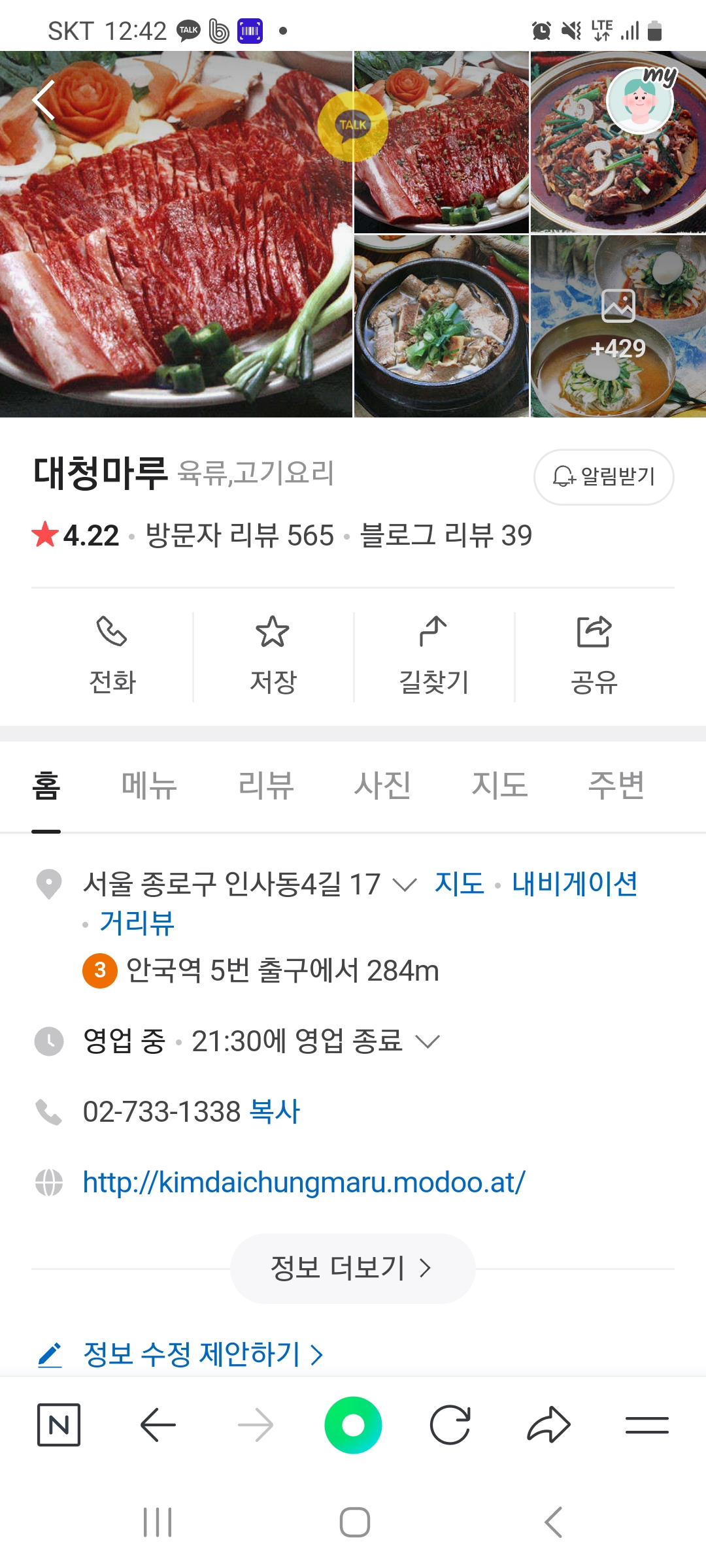The height and width of the screenshot is (1568, 706).
Task: Open 내비게이션 link
Action: (x=574, y=884)
